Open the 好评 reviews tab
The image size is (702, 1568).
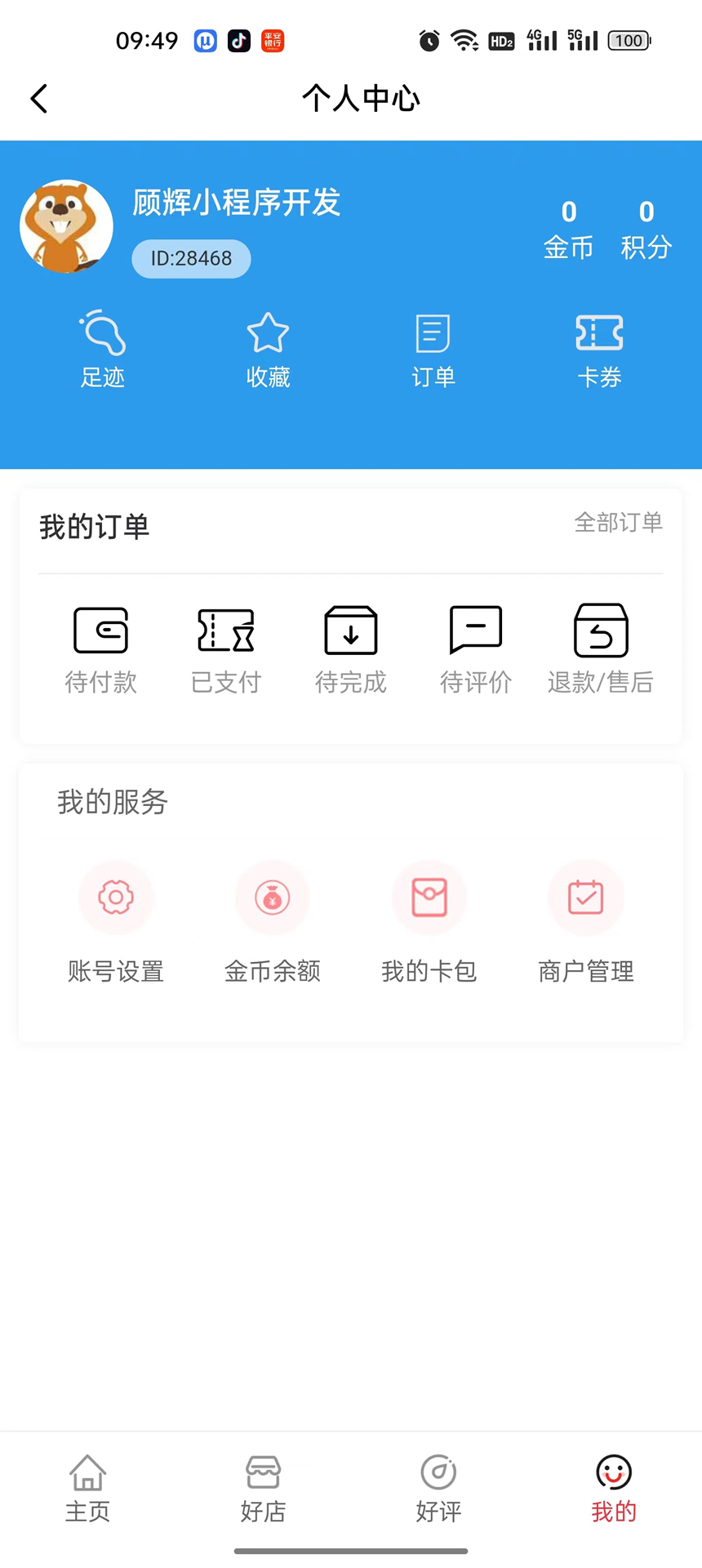tap(438, 1488)
